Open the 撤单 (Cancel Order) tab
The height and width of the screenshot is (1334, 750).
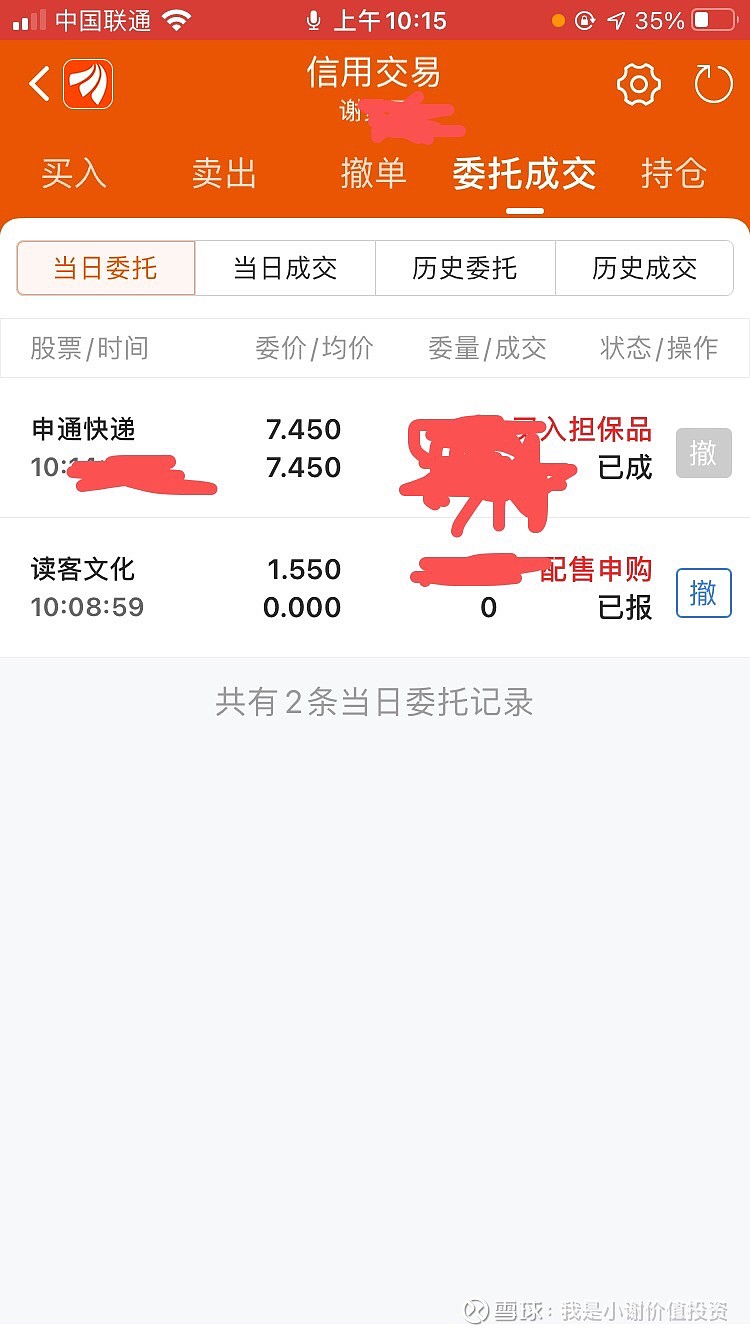tap(374, 173)
